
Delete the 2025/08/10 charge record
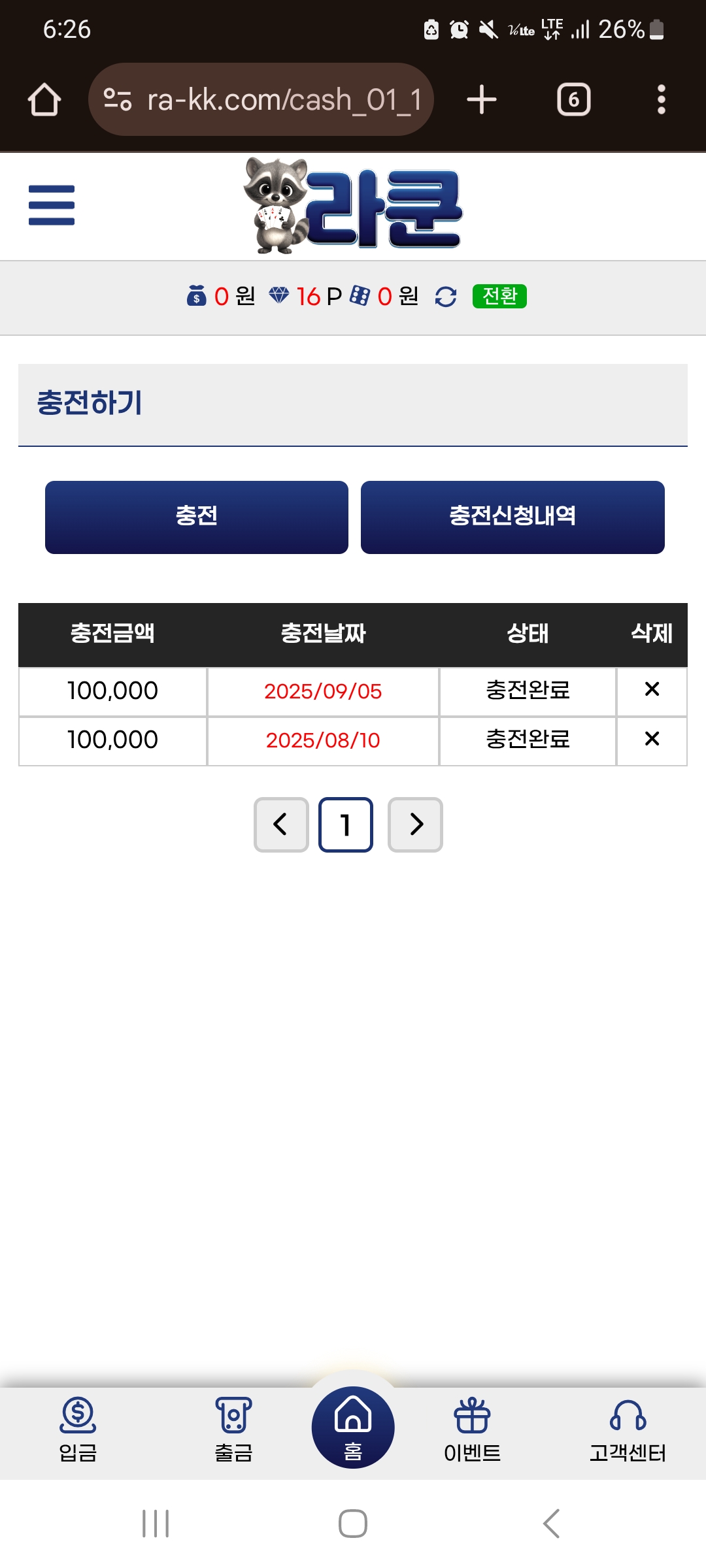[652, 740]
